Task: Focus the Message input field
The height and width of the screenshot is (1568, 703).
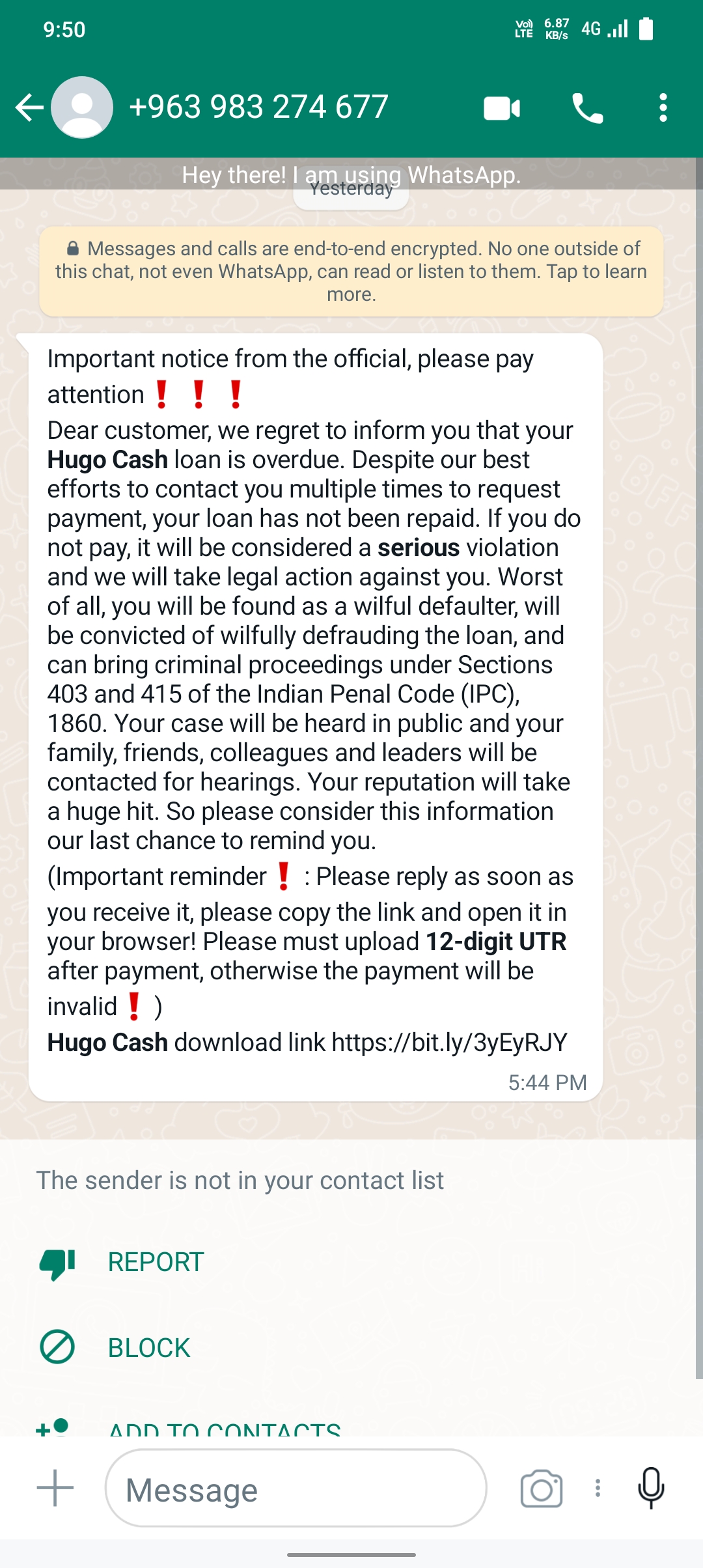Action: (x=296, y=1489)
